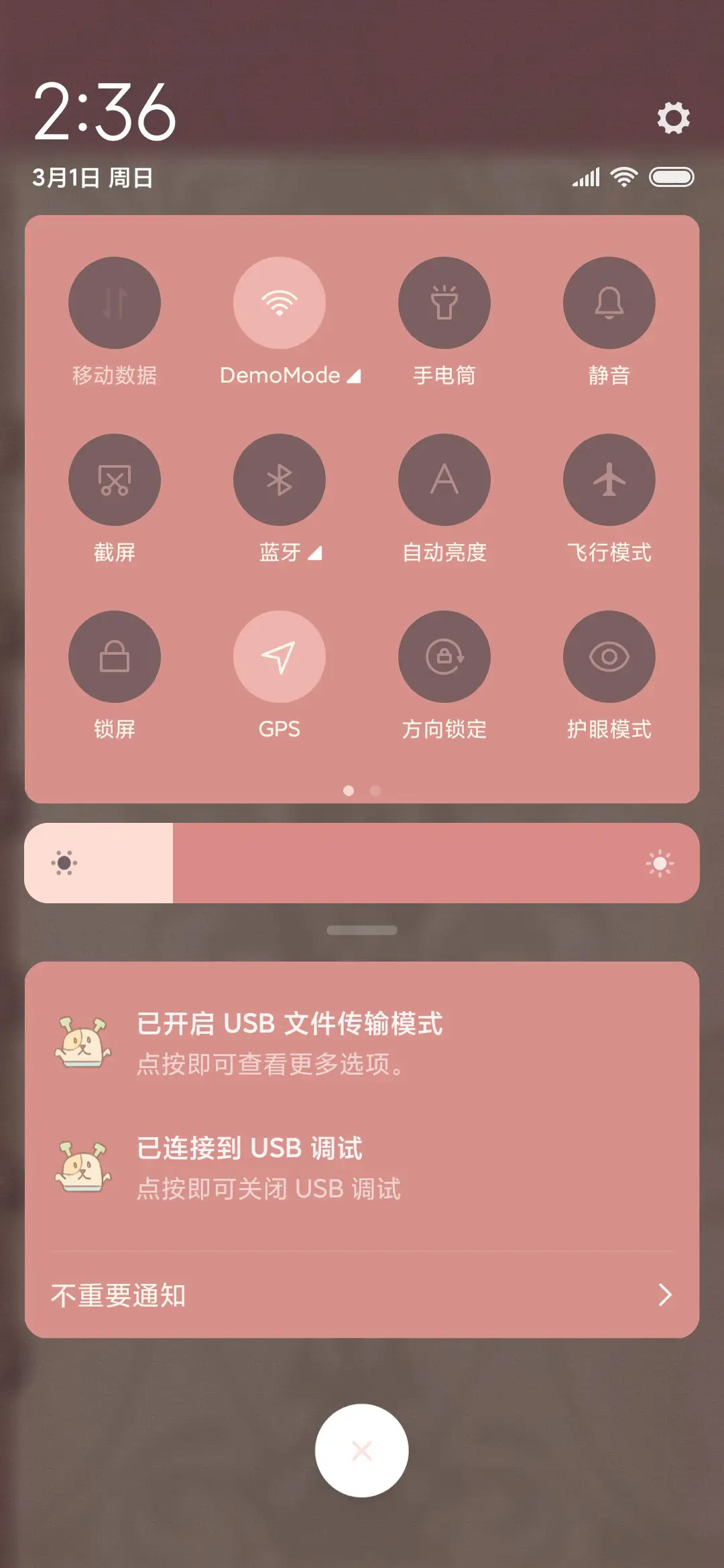
Task: Turn on the flashlight
Action: [444, 303]
